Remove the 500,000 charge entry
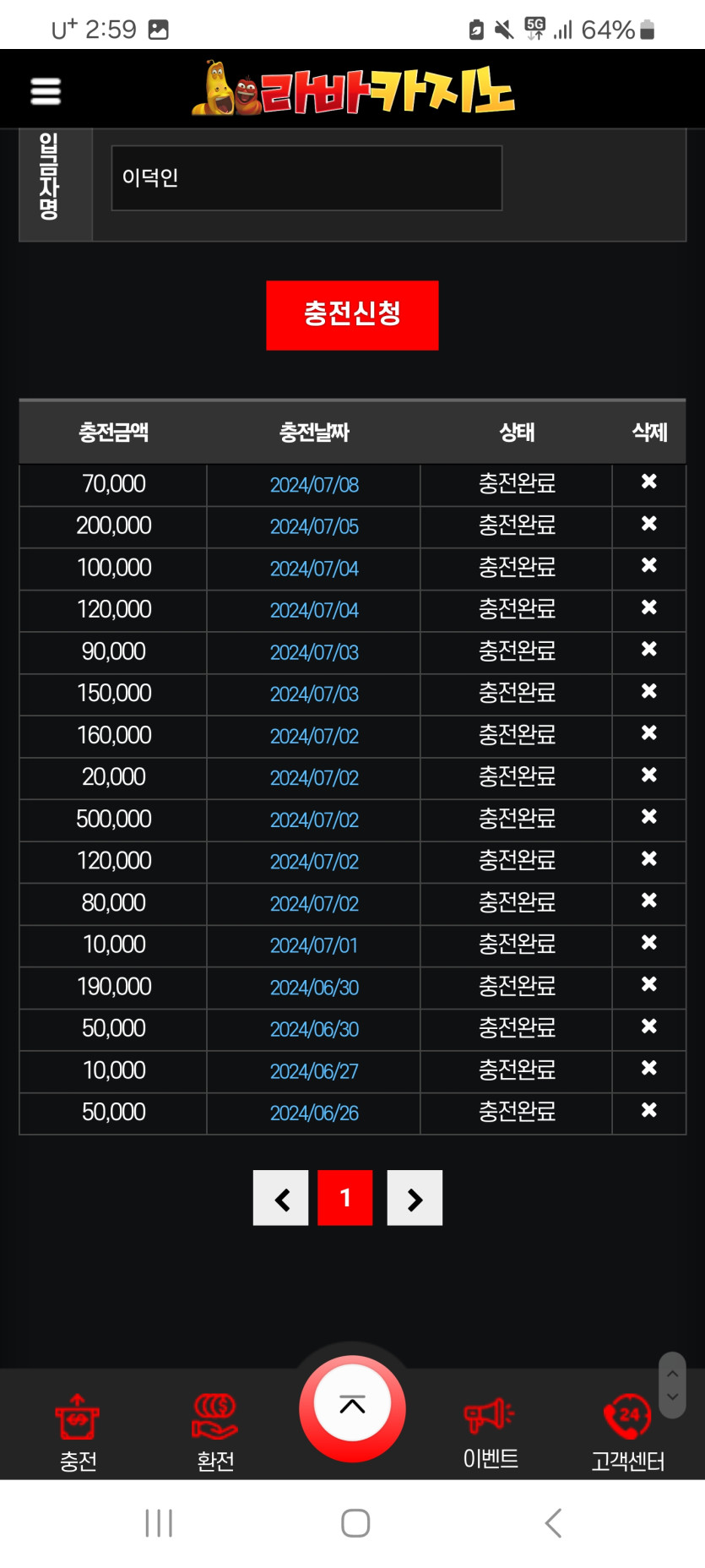The height and width of the screenshot is (1568, 705). [x=648, y=817]
